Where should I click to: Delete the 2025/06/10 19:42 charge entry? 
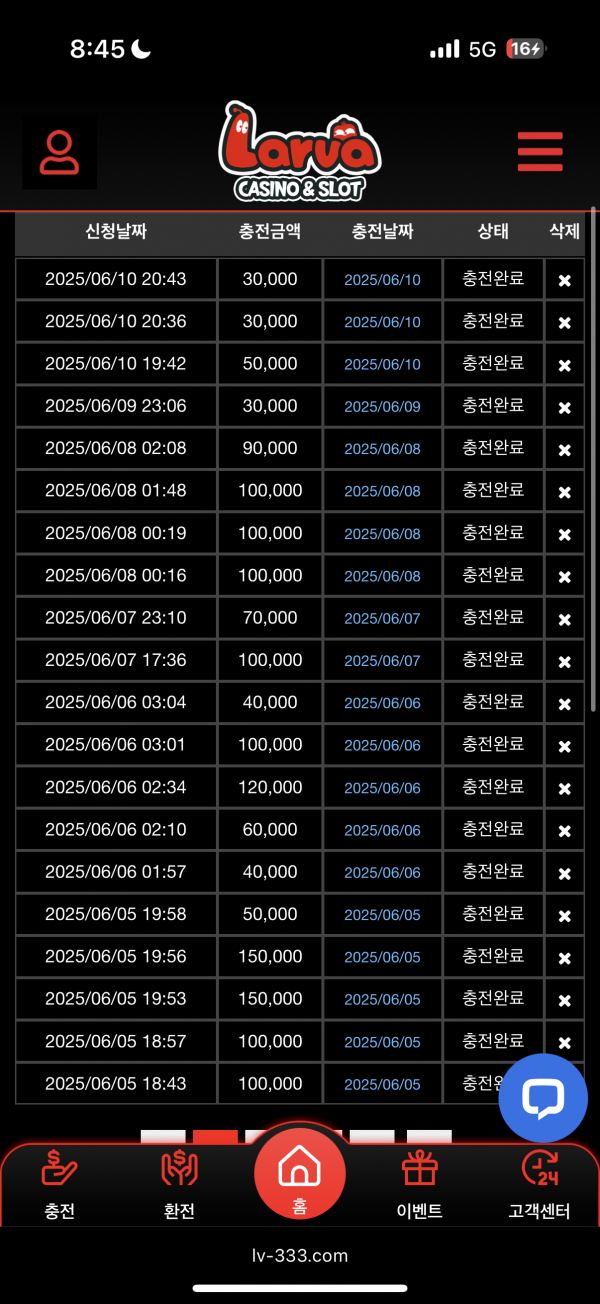tap(564, 365)
